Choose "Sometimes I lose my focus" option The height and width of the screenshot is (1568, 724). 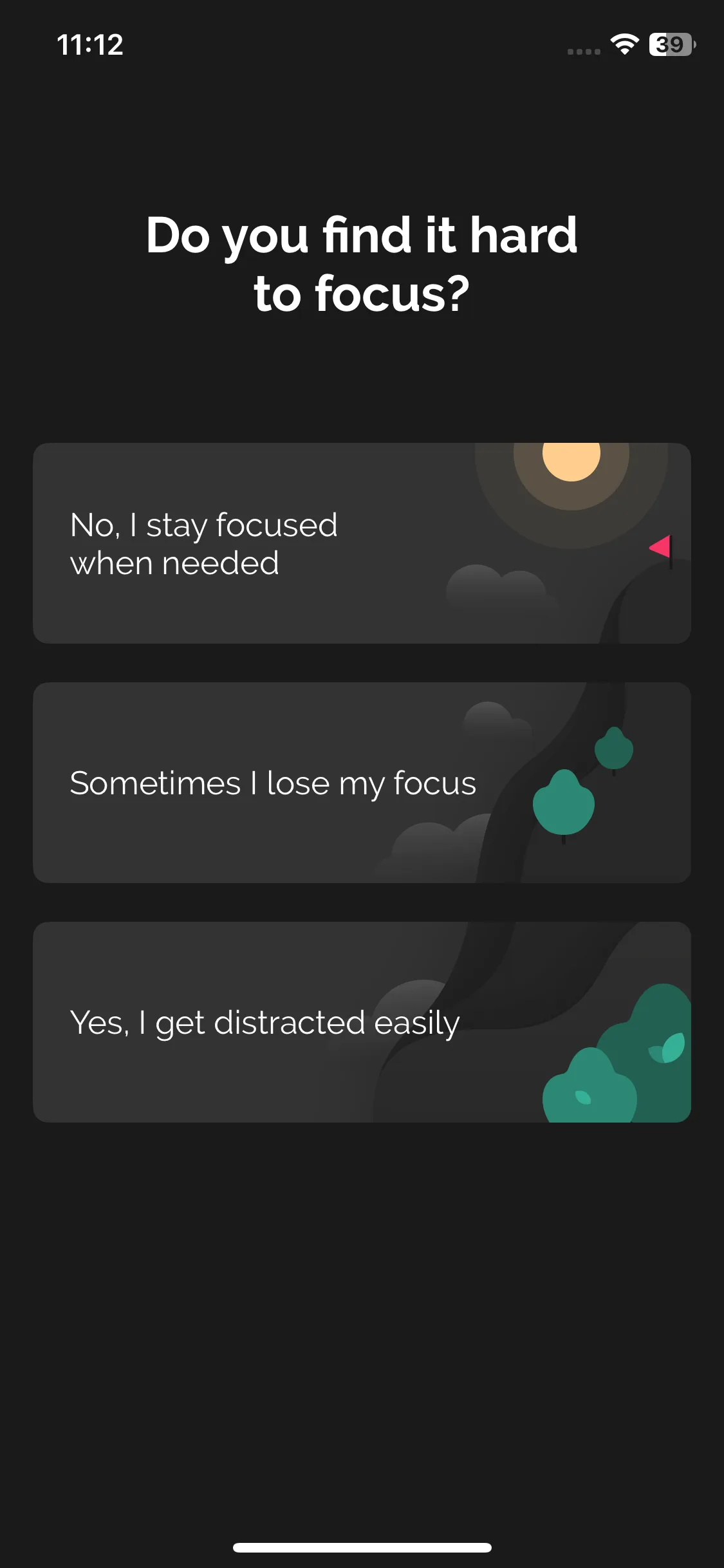[x=362, y=783]
